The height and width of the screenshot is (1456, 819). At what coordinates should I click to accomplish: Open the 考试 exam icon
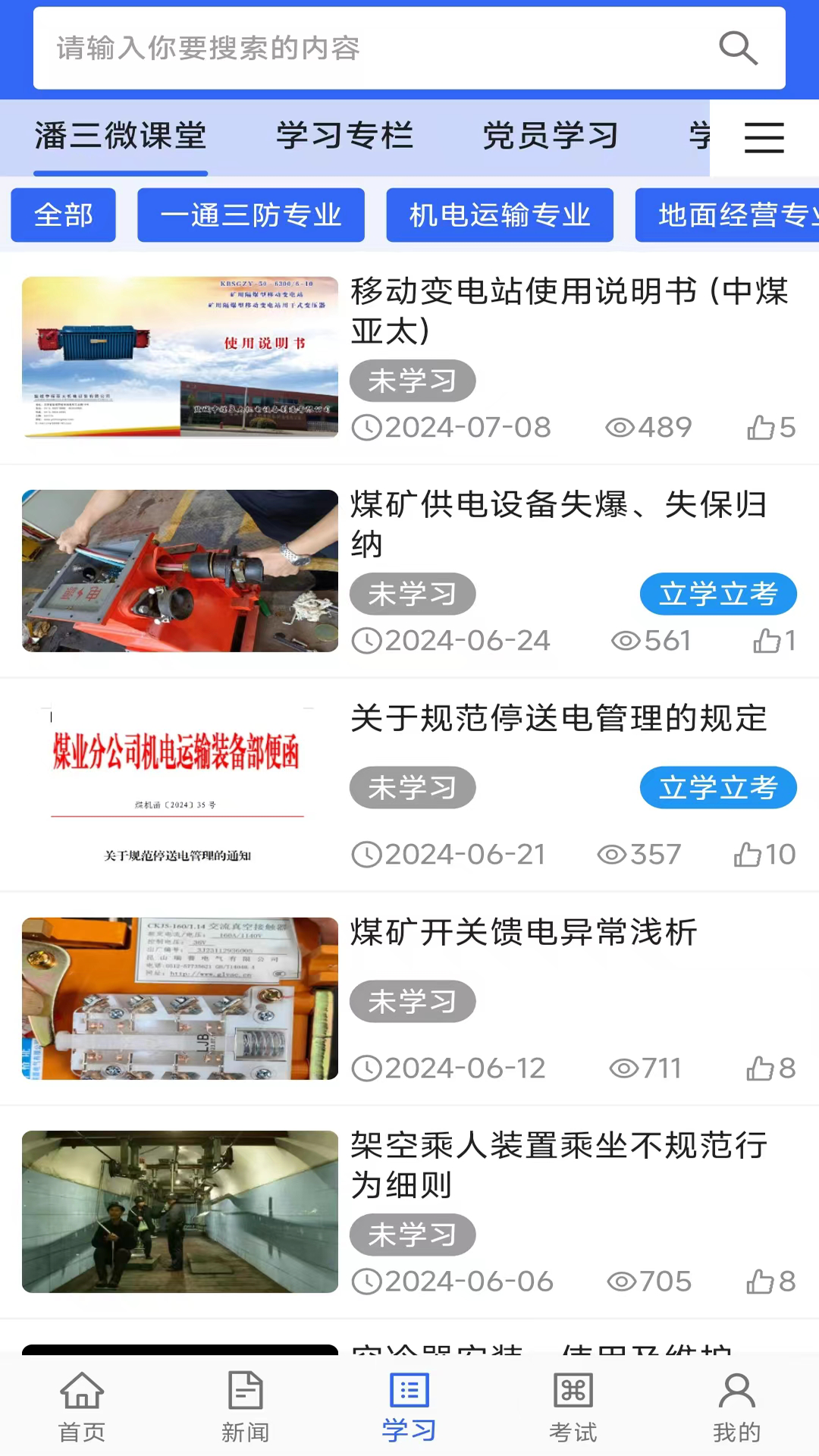coord(573,1404)
